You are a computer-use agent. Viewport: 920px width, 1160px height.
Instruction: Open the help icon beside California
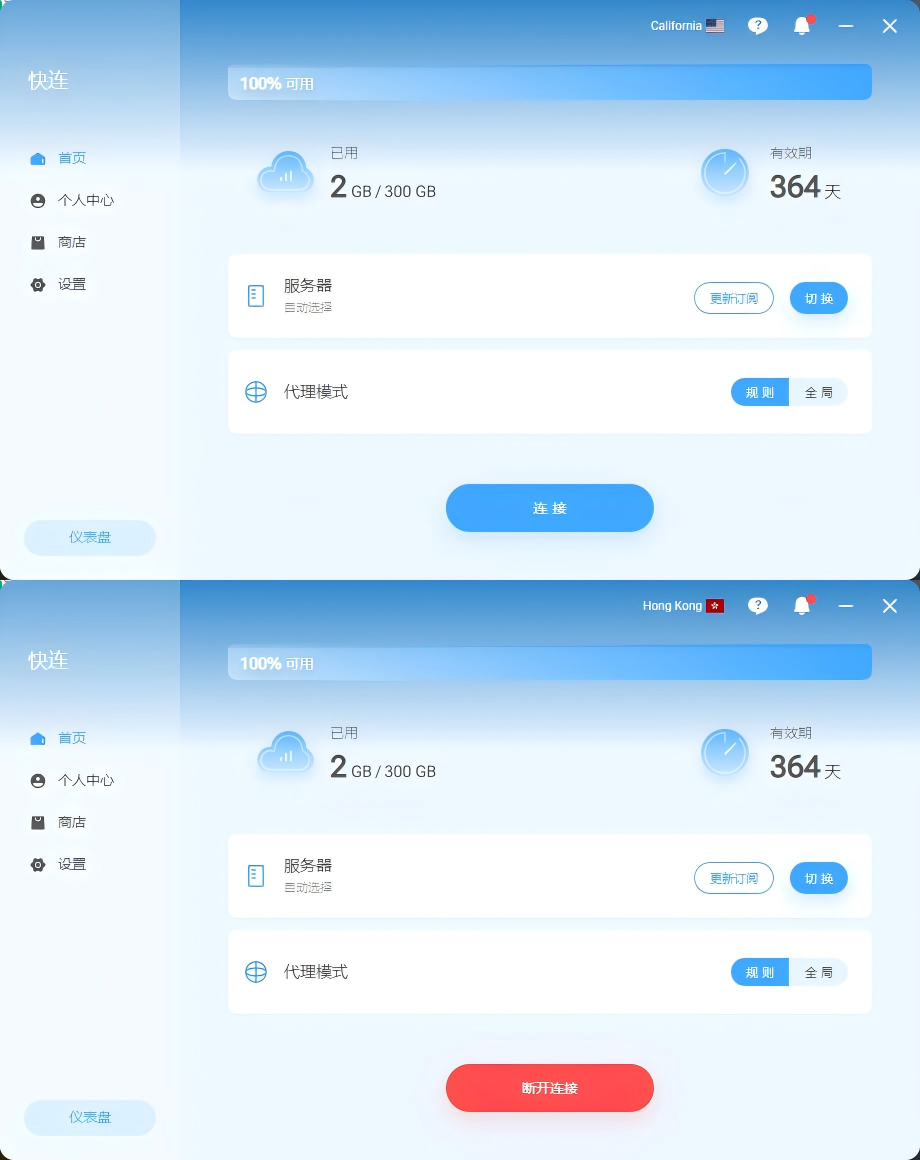click(758, 26)
